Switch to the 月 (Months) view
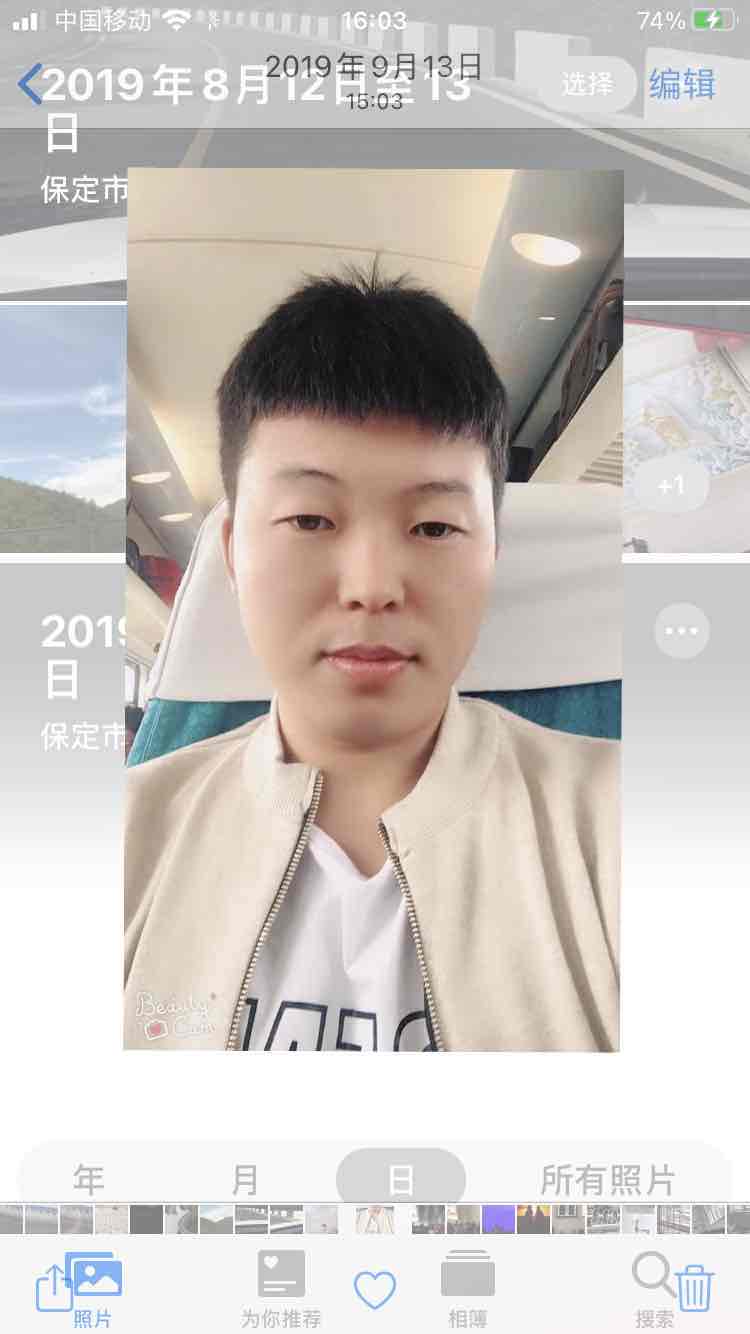 244,1180
